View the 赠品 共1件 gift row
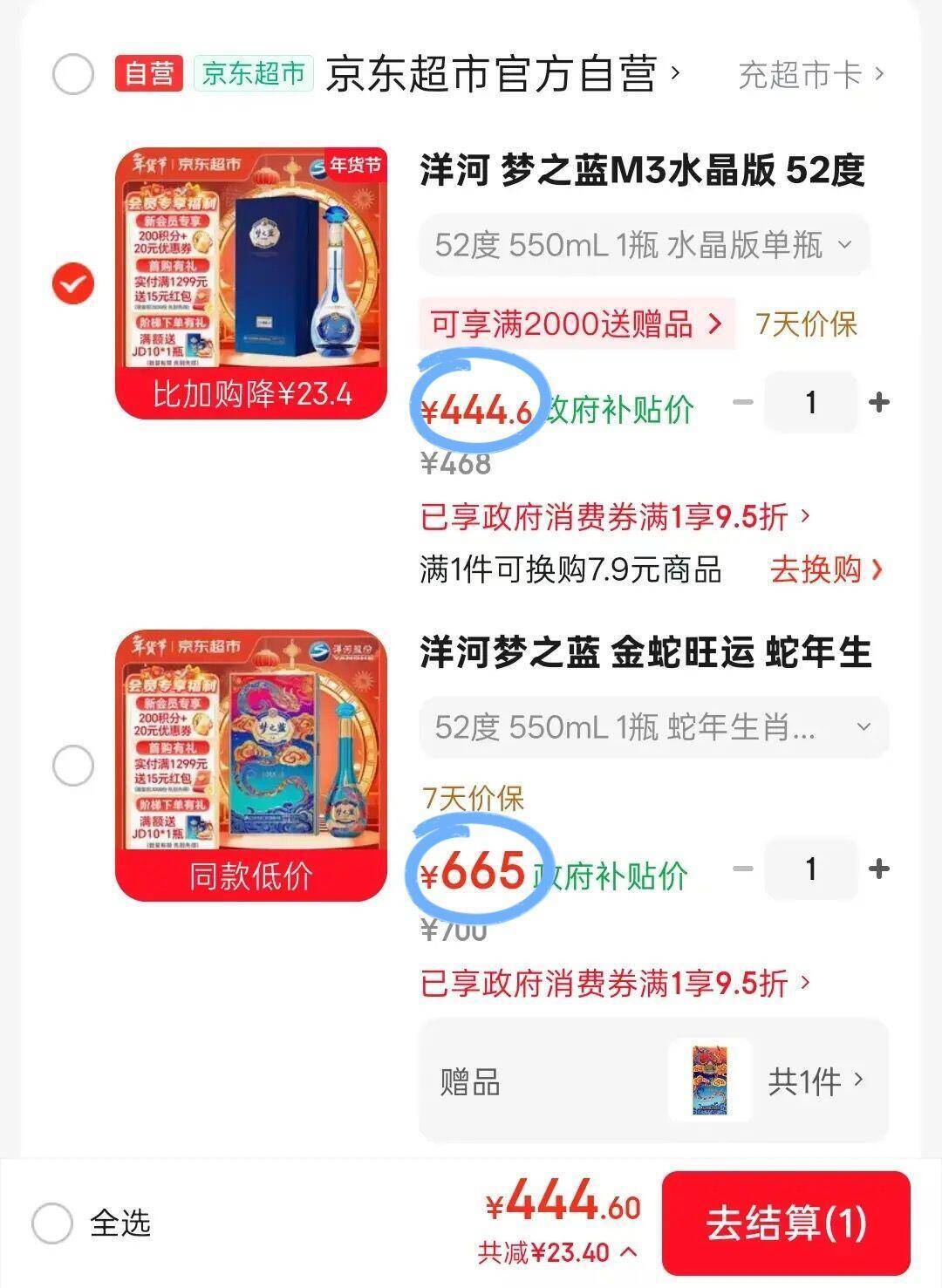The width and height of the screenshot is (942, 1288). coord(653,1081)
